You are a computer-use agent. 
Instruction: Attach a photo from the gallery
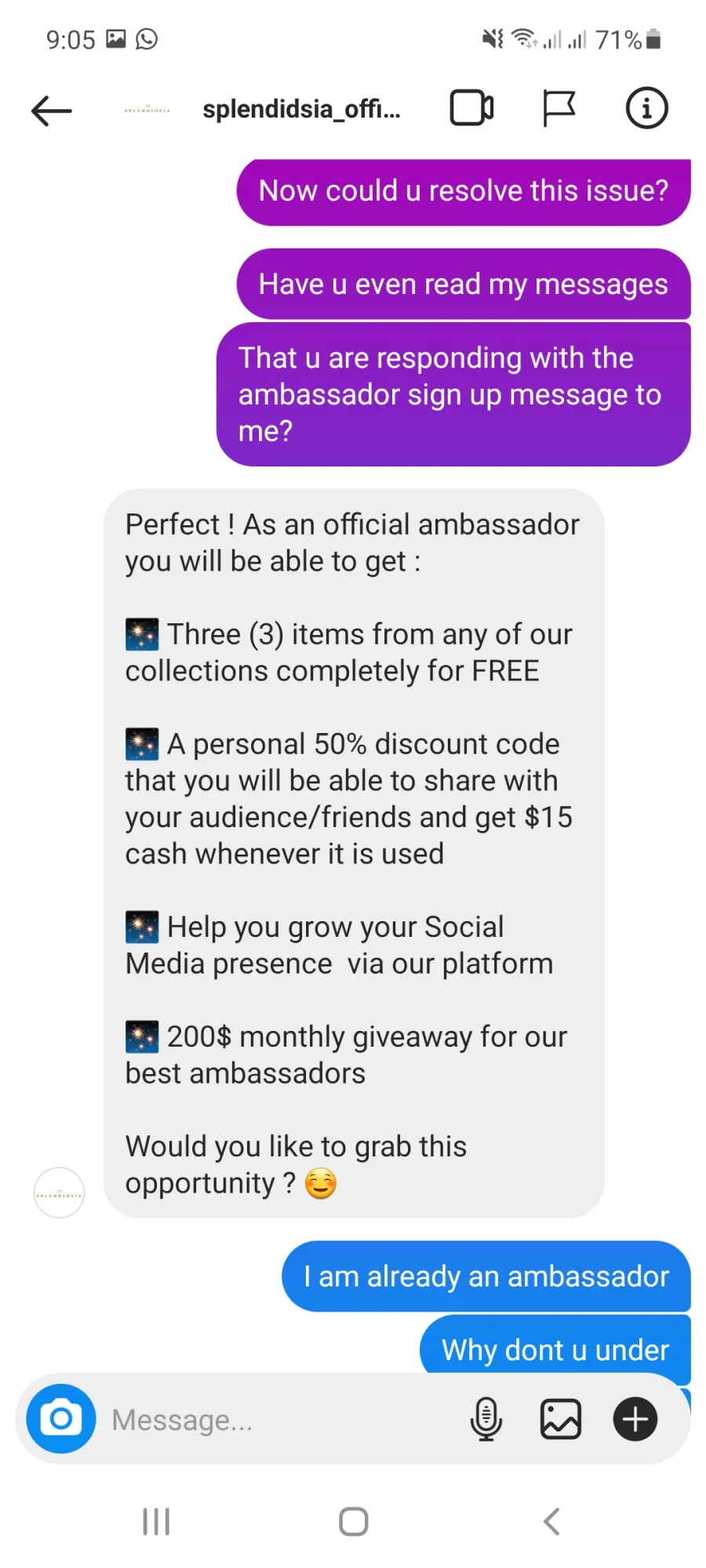click(x=561, y=1419)
